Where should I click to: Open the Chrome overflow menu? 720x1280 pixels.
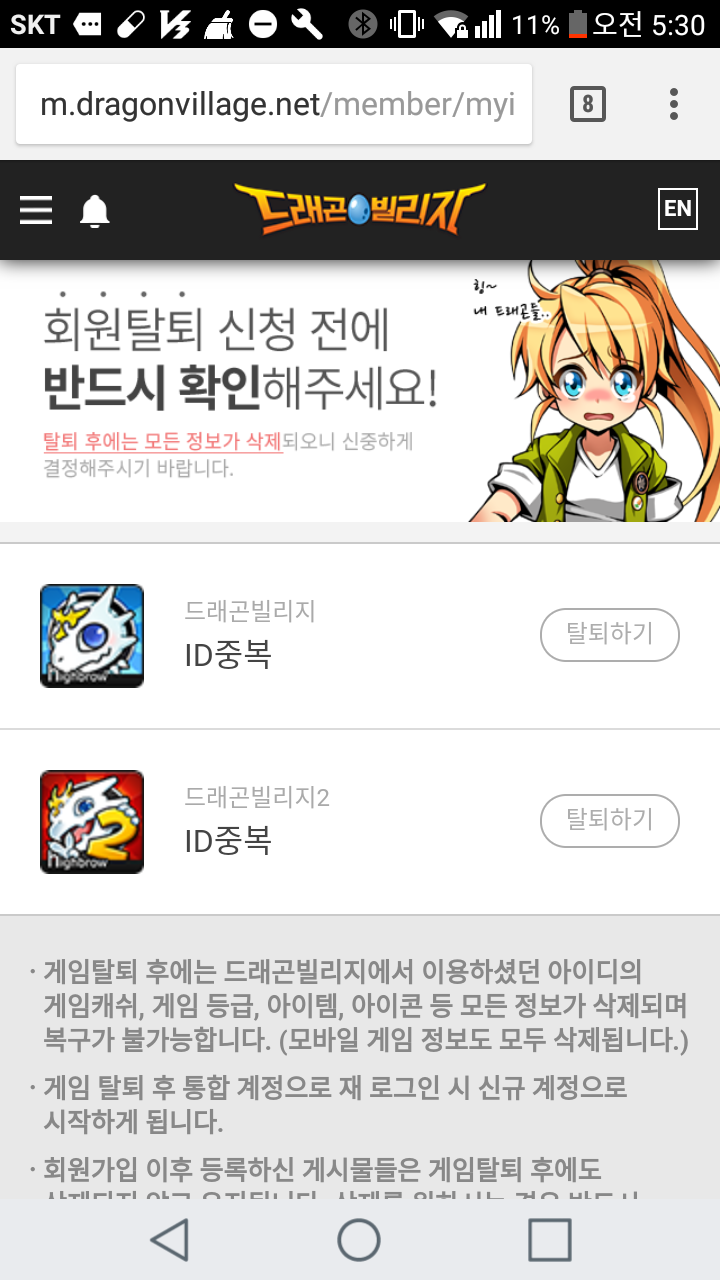[x=674, y=104]
